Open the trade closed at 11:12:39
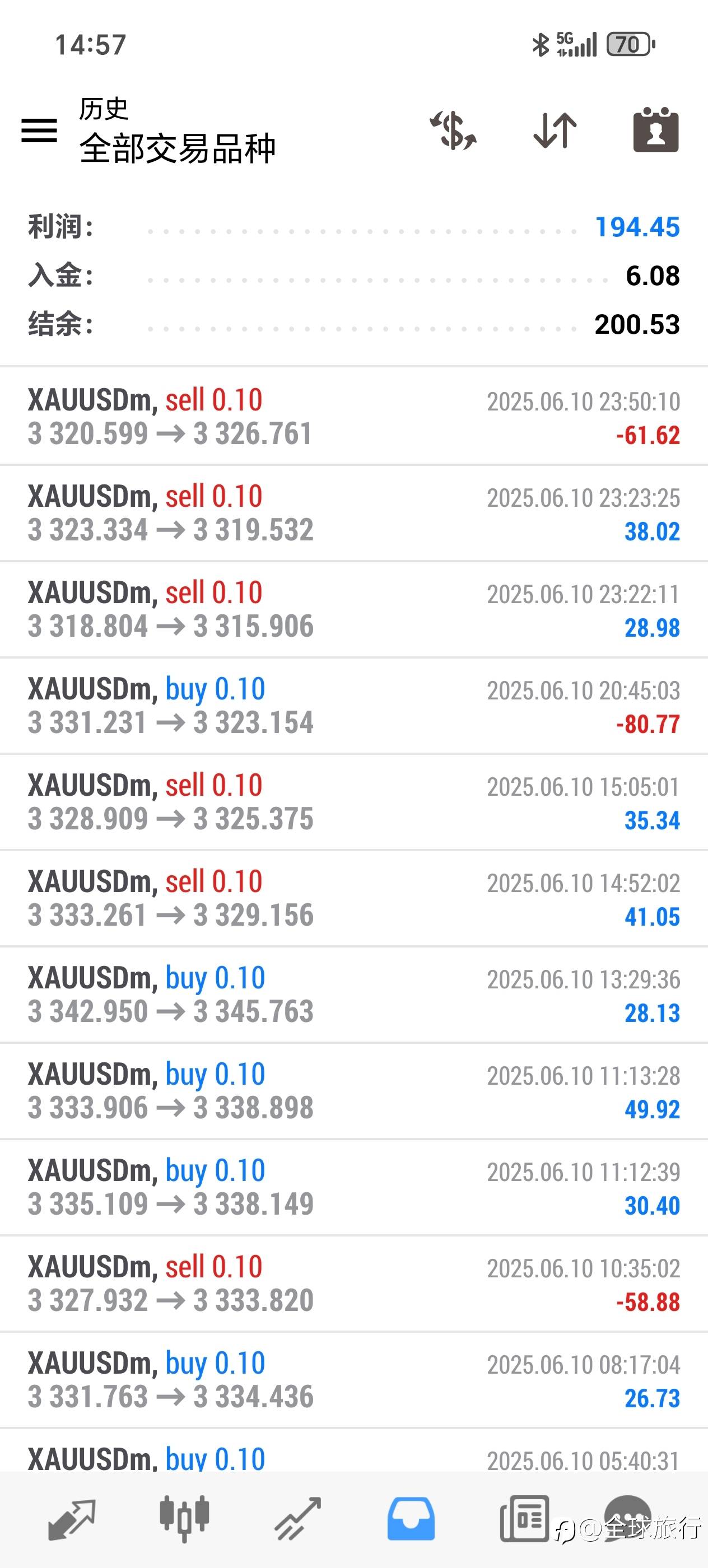Screen dimensions: 708x1568 353,1187
